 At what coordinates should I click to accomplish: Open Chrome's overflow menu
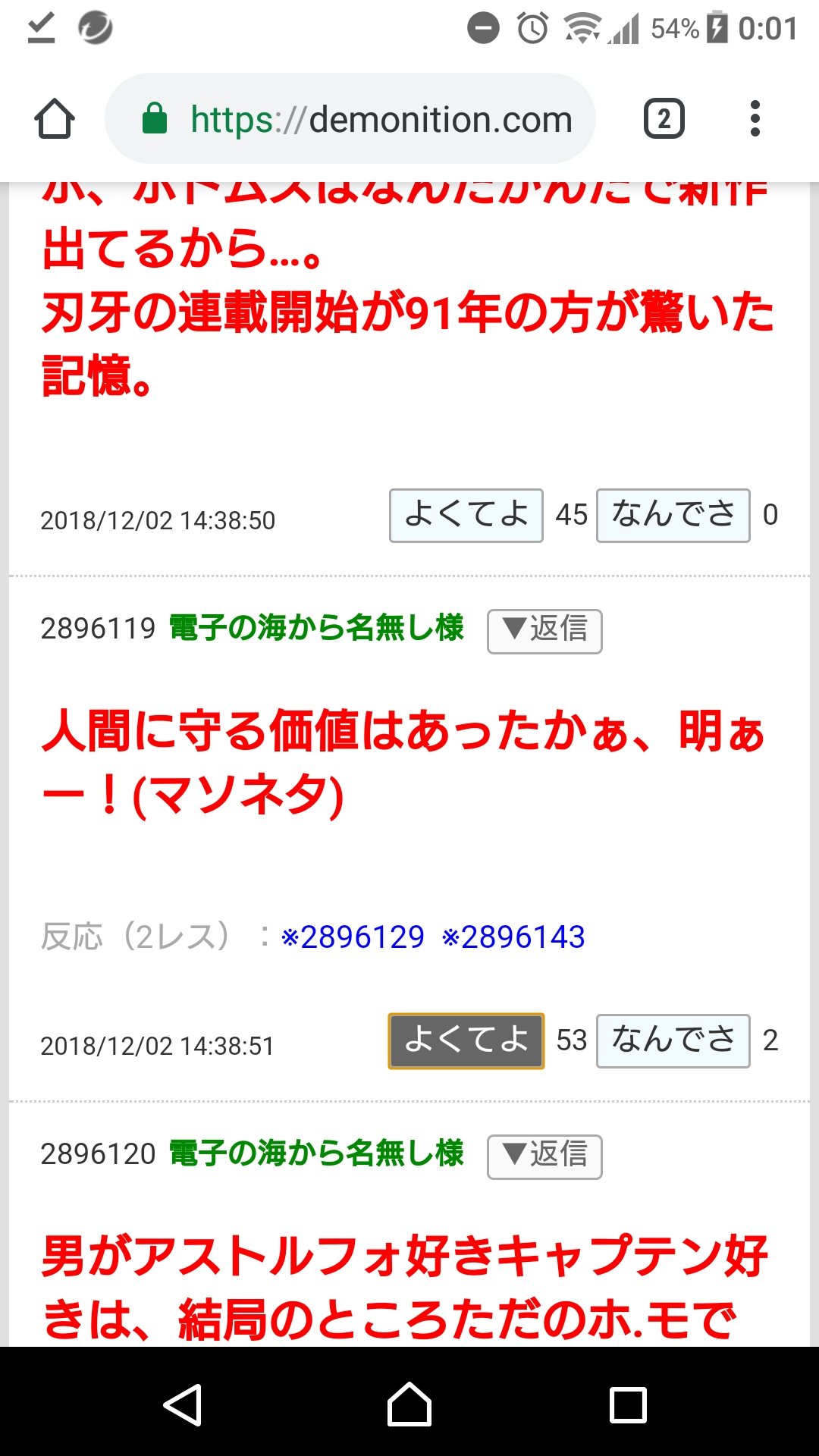click(x=754, y=119)
